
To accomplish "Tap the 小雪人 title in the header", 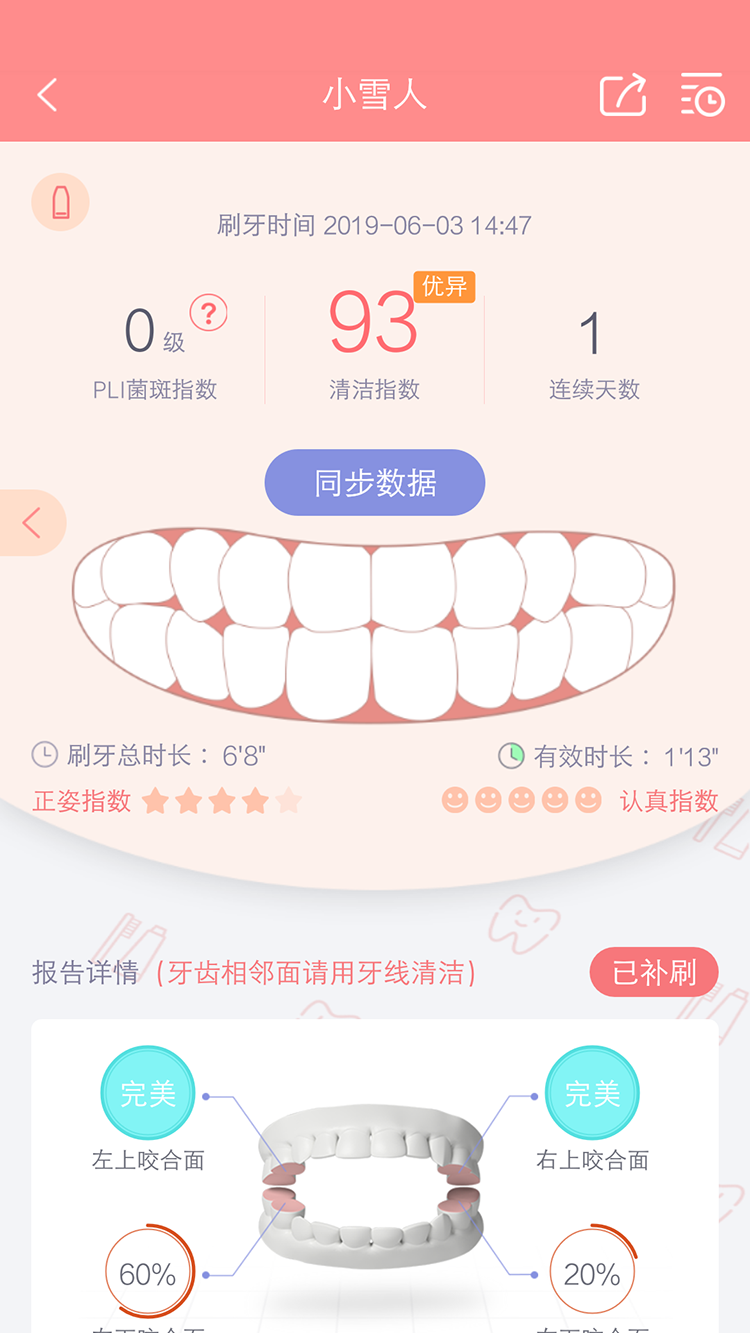I will [x=375, y=94].
